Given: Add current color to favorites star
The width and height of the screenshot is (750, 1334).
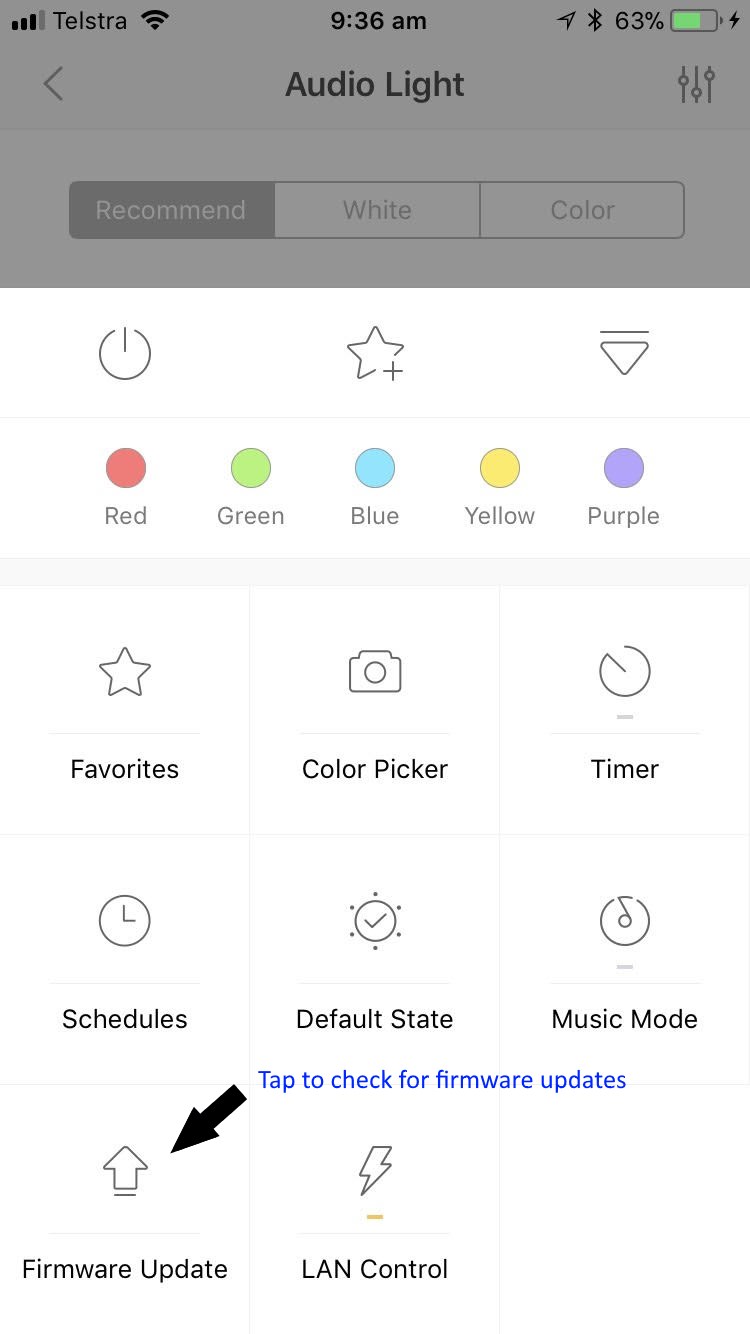Looking at the screenshot, I should tap(375, 354).
